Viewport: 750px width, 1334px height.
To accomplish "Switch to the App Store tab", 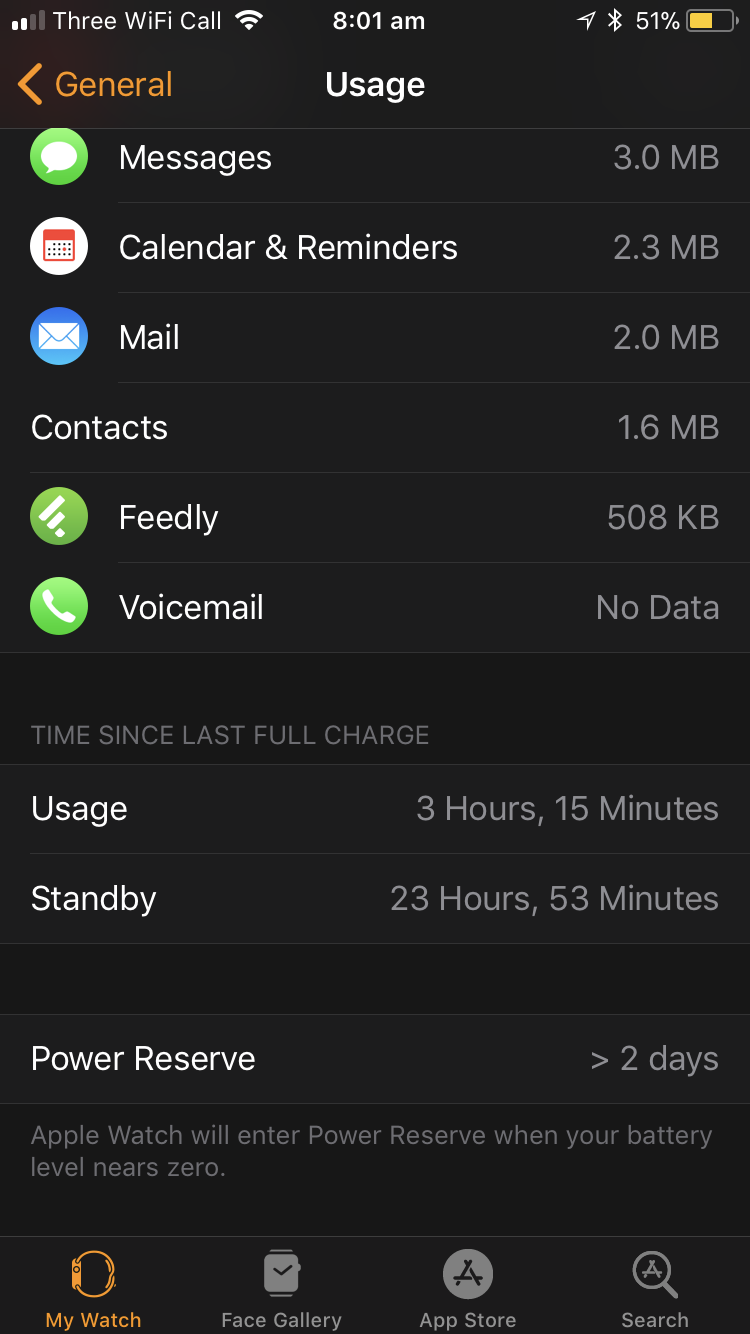I will click(x=468, y=1288).
